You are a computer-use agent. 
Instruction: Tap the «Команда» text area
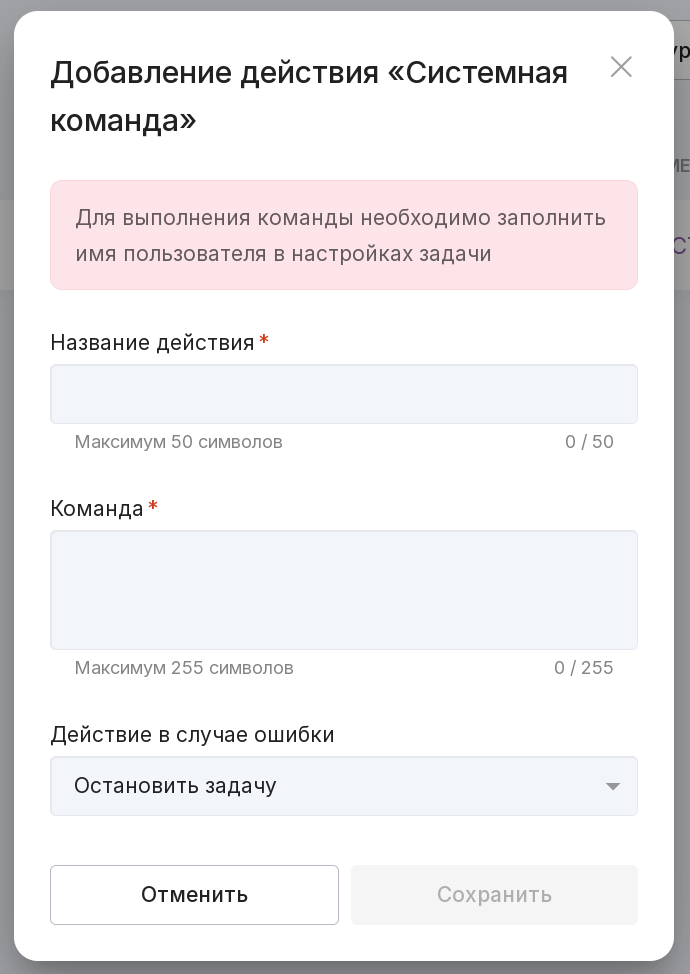pyautogui.click(x=344, y=590)
